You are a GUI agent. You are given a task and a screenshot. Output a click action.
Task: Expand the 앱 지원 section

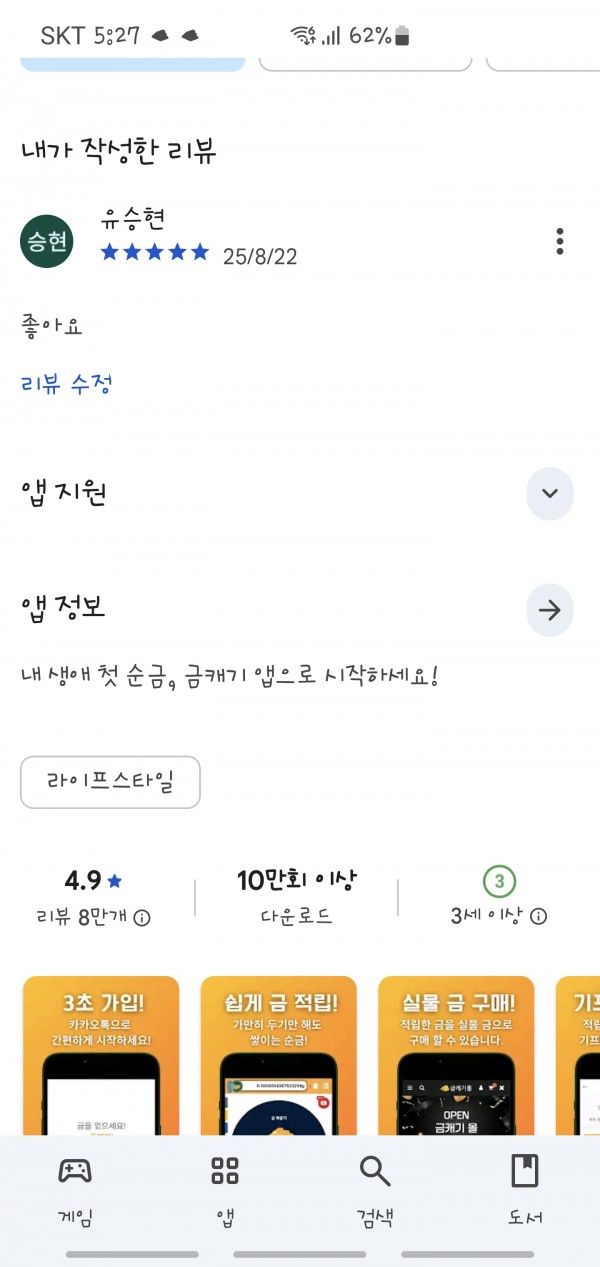pos(550,493)
